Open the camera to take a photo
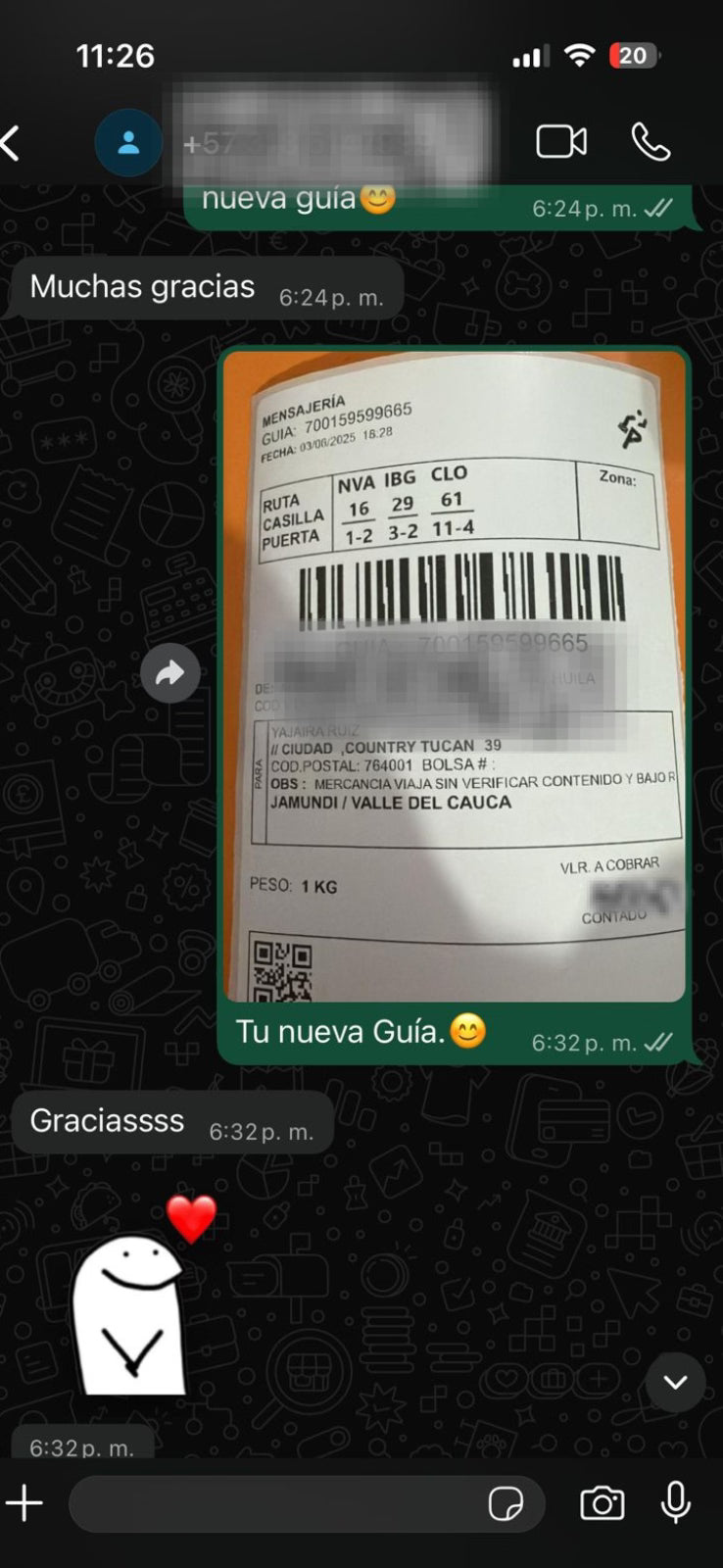 602,1503
